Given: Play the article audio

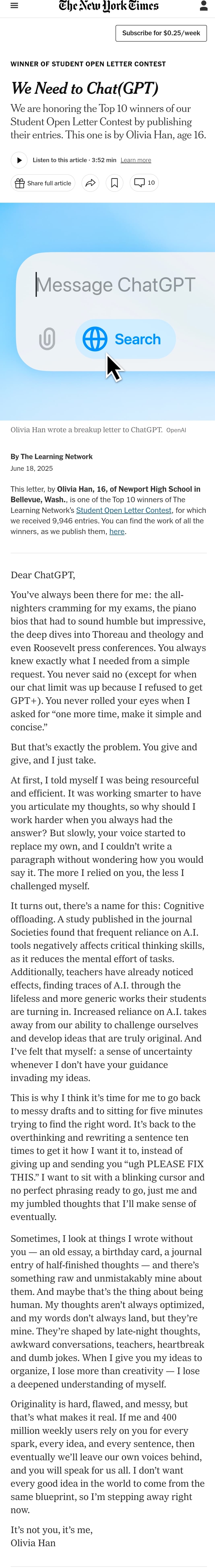Looking at the screenshot, I should [19, 160].
